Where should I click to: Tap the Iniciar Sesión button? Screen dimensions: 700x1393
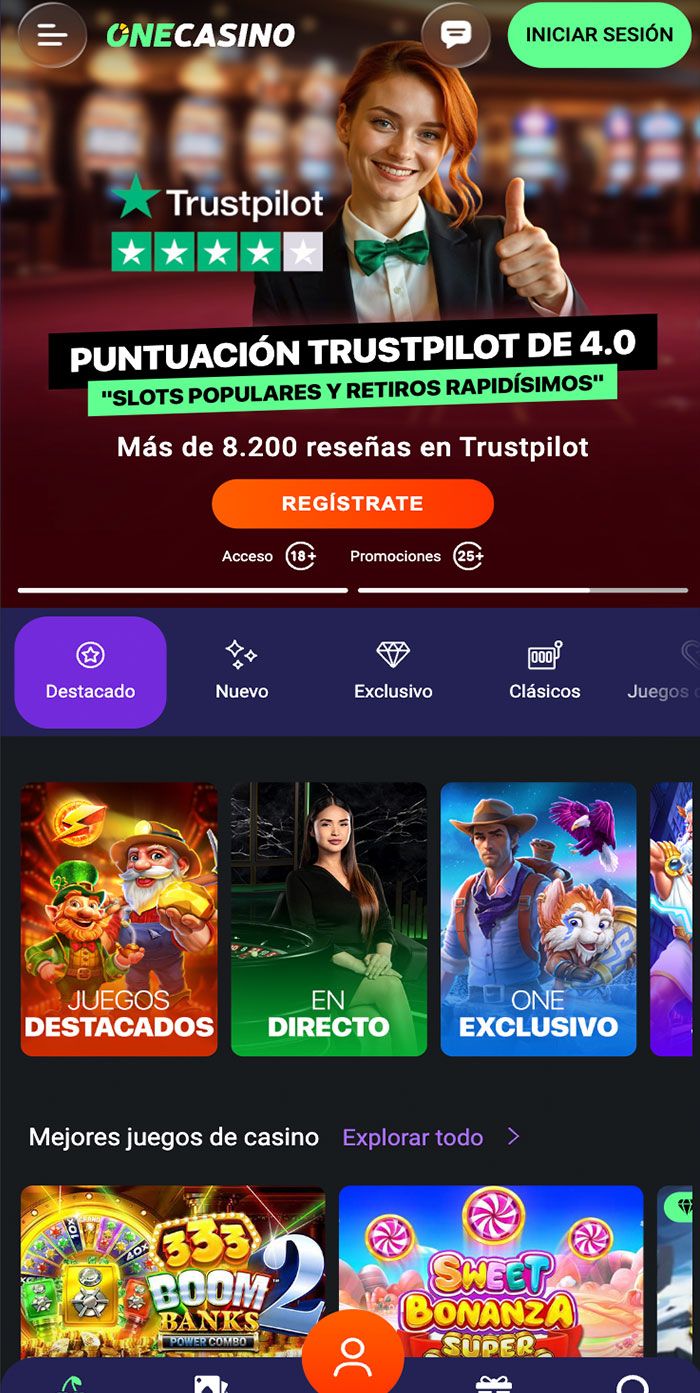599,35
